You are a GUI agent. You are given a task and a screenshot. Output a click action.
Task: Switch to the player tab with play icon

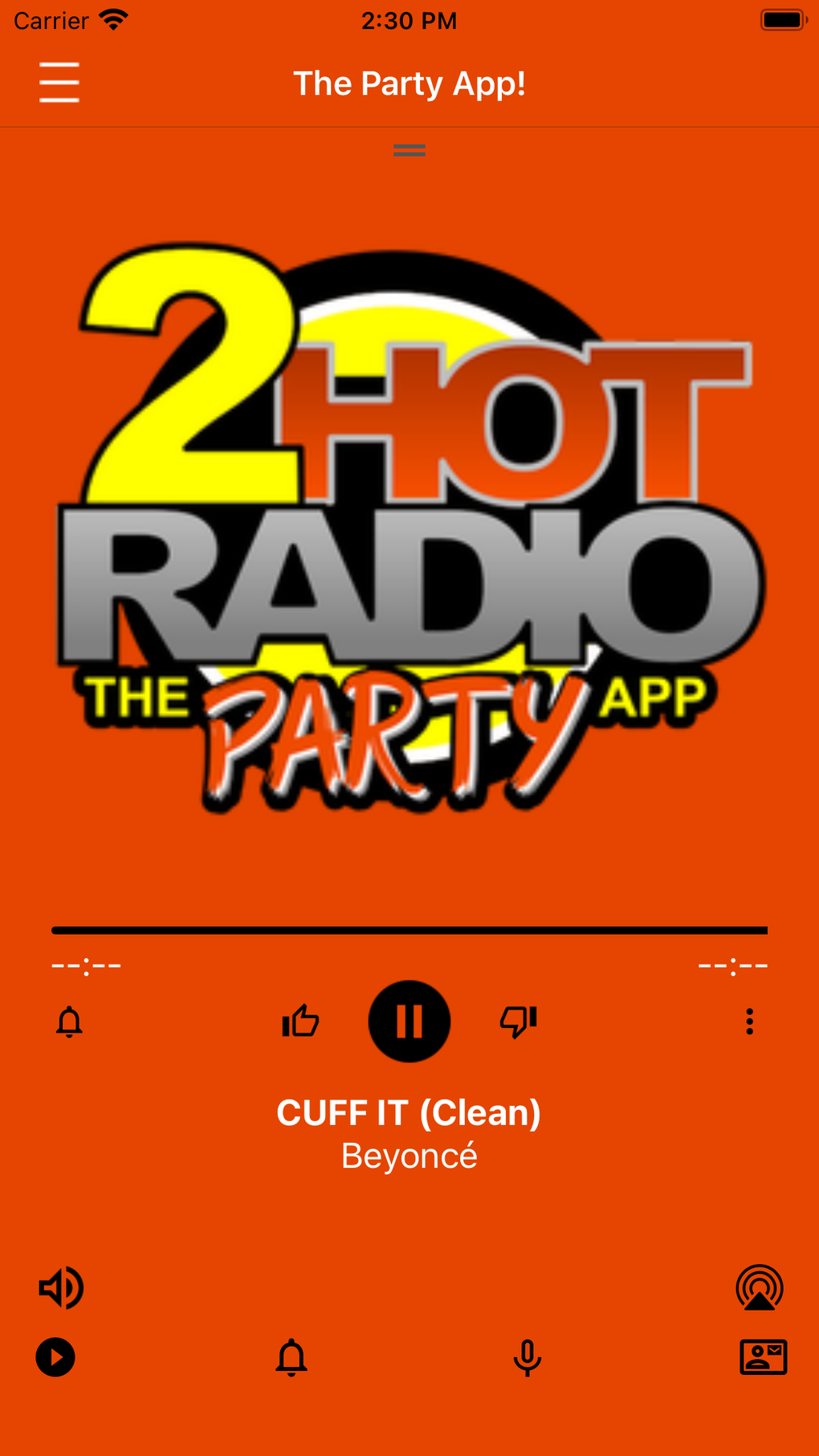point(55,1357)
